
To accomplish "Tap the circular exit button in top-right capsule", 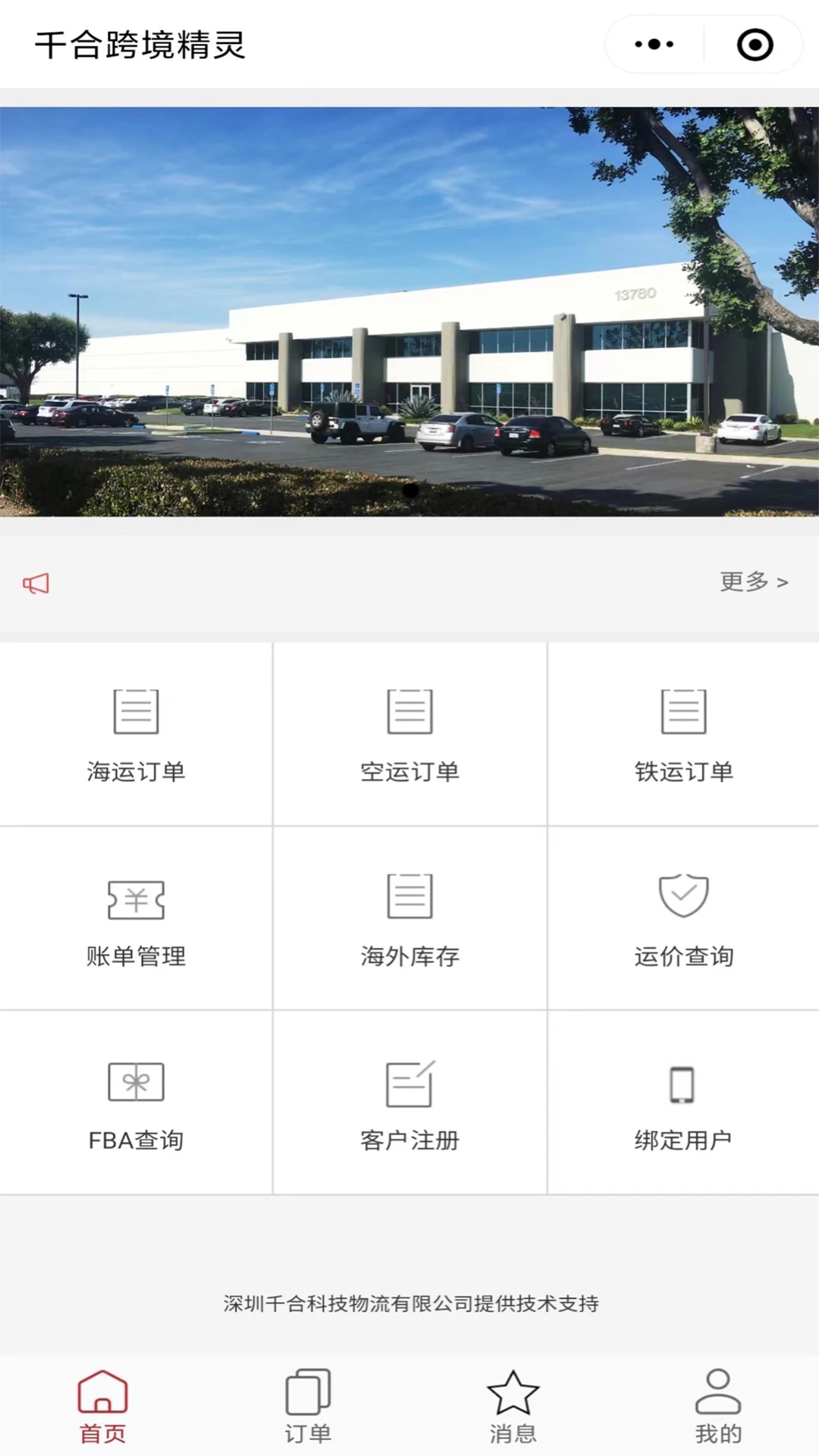I will [752, 44].
